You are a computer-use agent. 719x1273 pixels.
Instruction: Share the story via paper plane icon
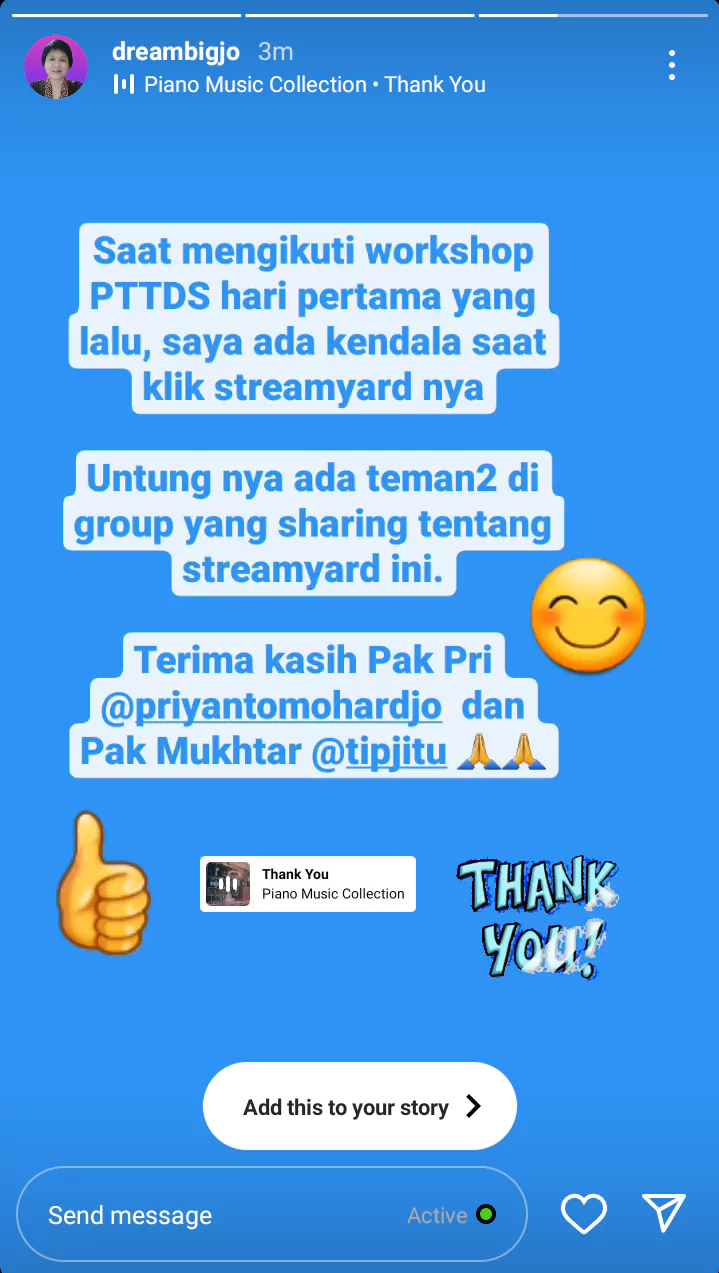tap(664, 1213)
